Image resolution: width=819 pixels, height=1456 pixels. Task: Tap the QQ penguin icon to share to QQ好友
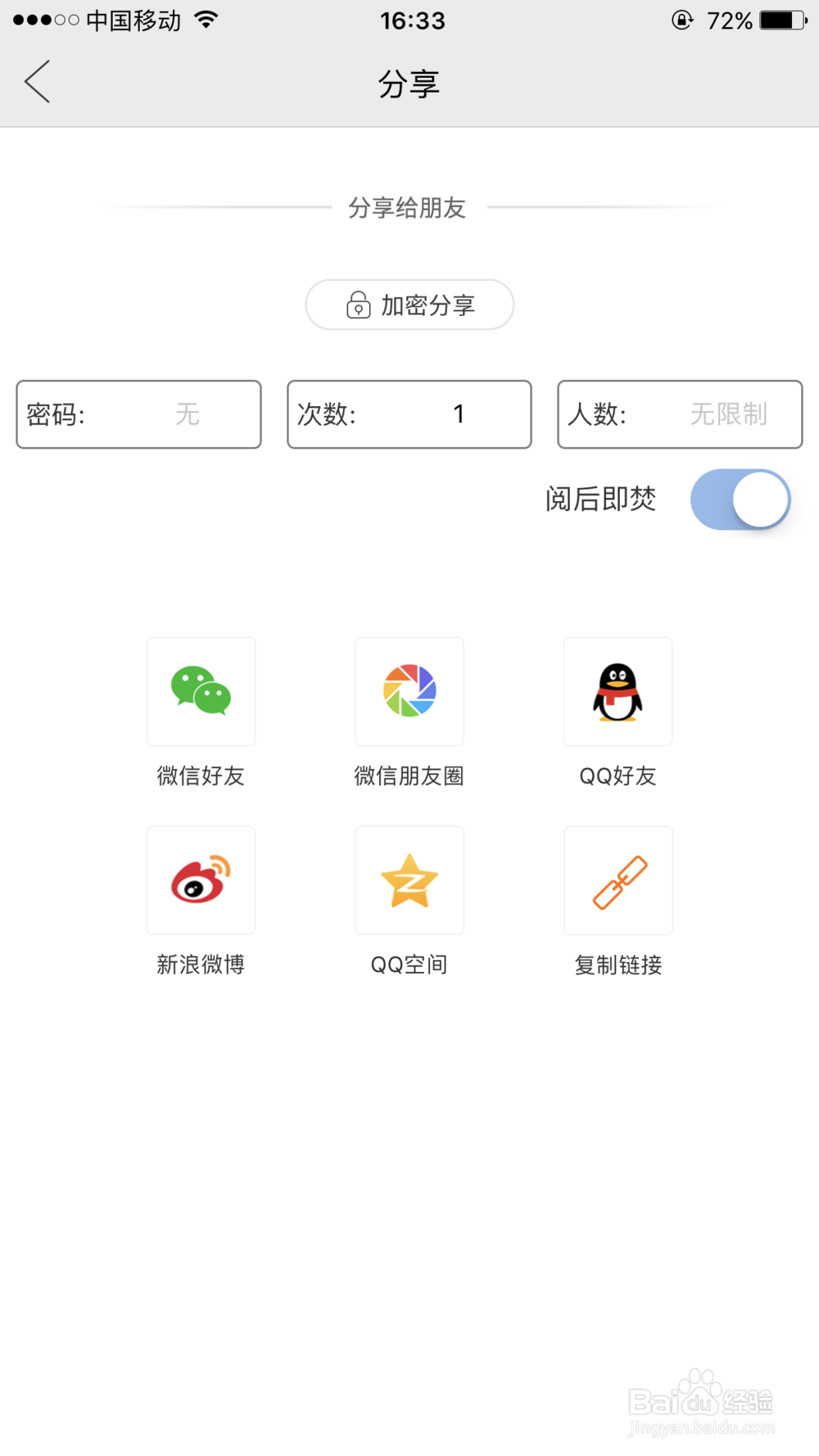click(x=618, y=692)
